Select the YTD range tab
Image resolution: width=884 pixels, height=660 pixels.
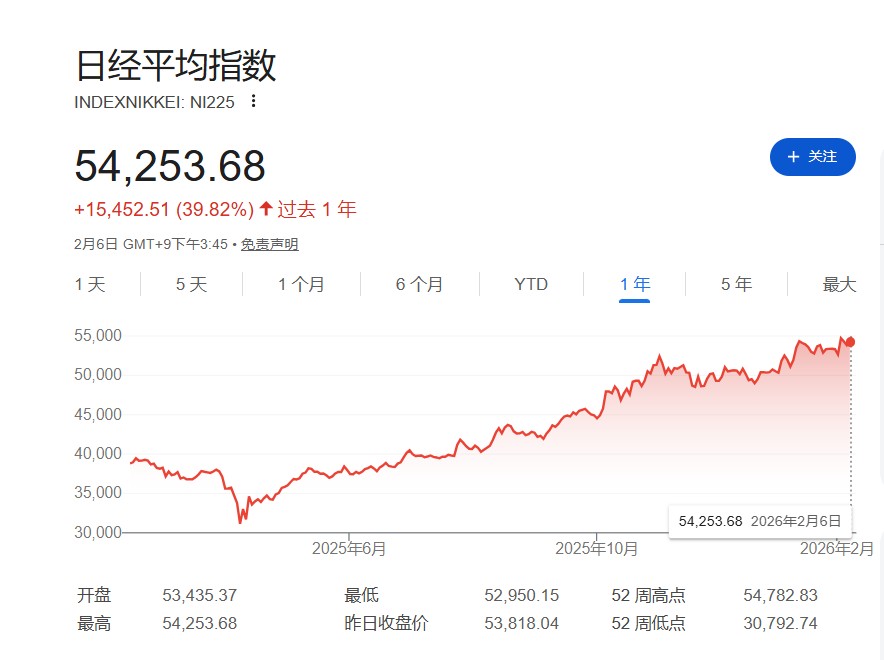click(x=531, y=284)
